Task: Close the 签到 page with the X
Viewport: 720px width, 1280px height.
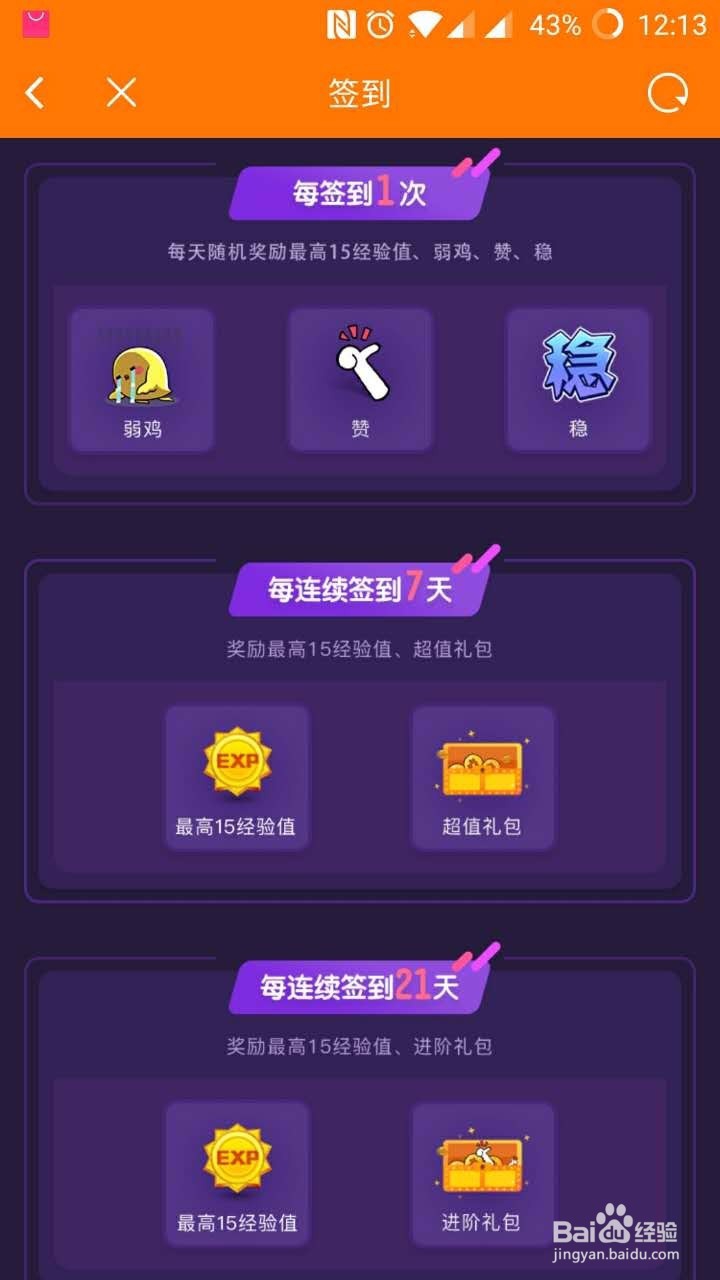Action: (x=120, y=92)
